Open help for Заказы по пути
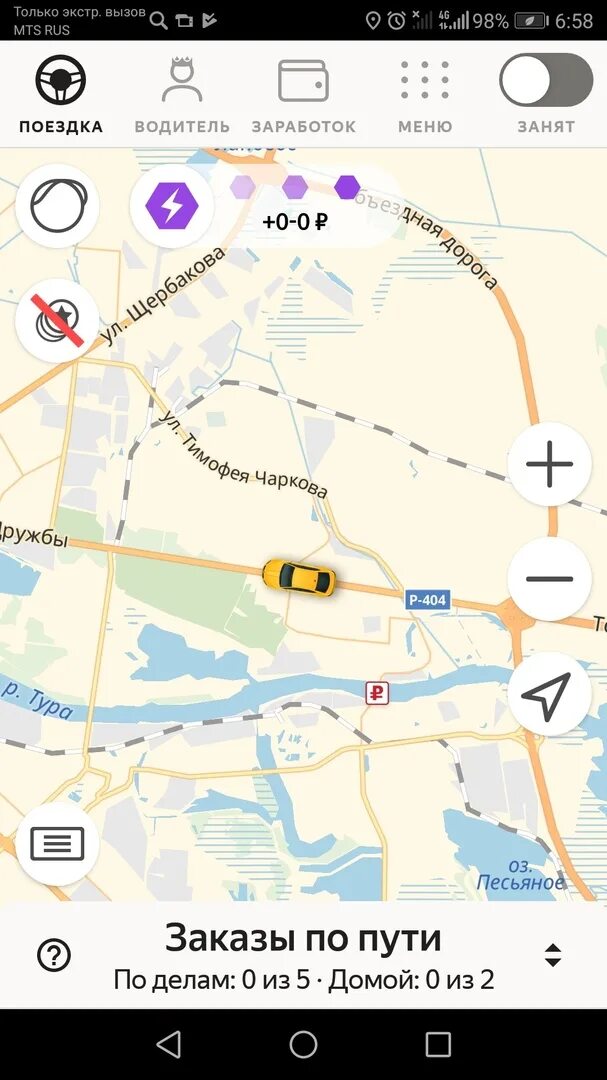 (54, 955)
